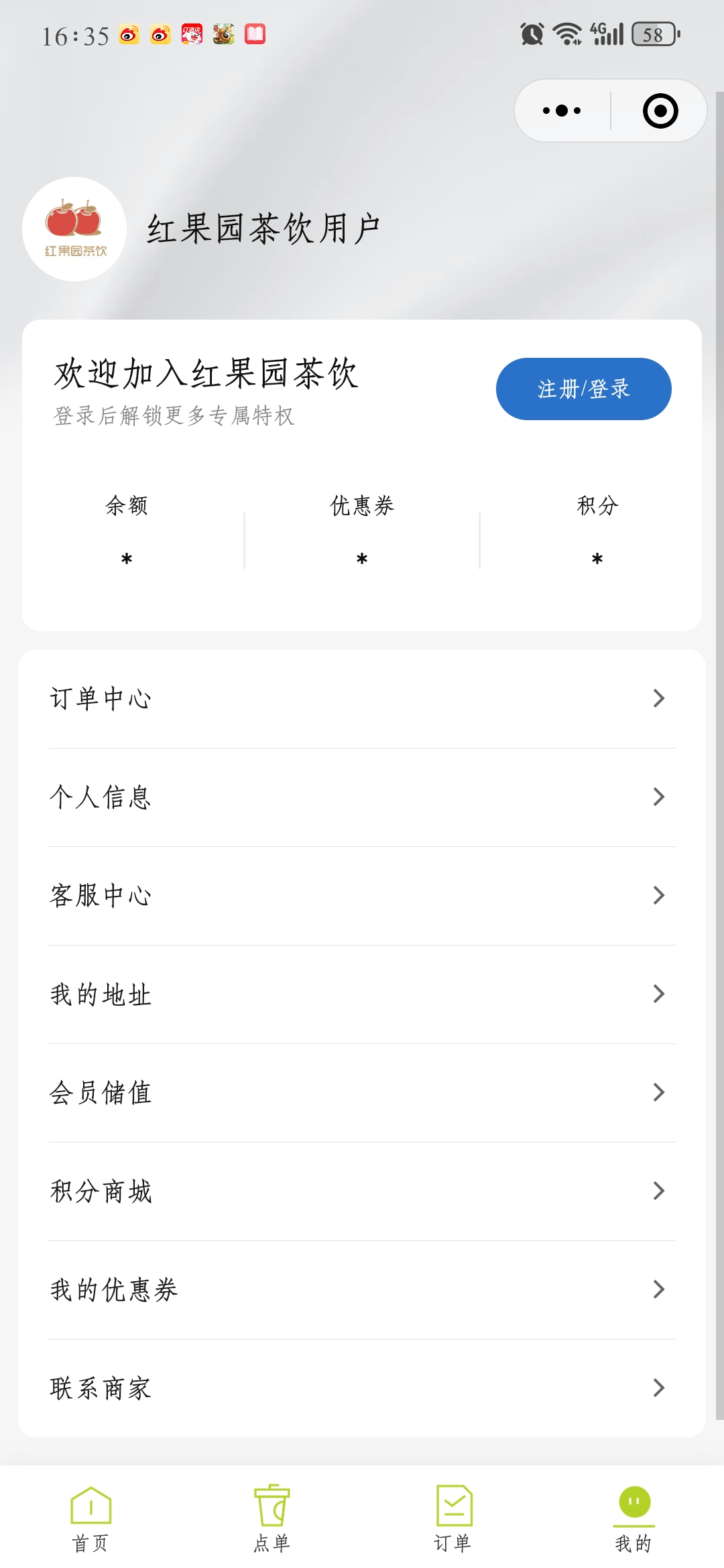Open 个人信息
The image size is (724, 1568).
(362, 797)
